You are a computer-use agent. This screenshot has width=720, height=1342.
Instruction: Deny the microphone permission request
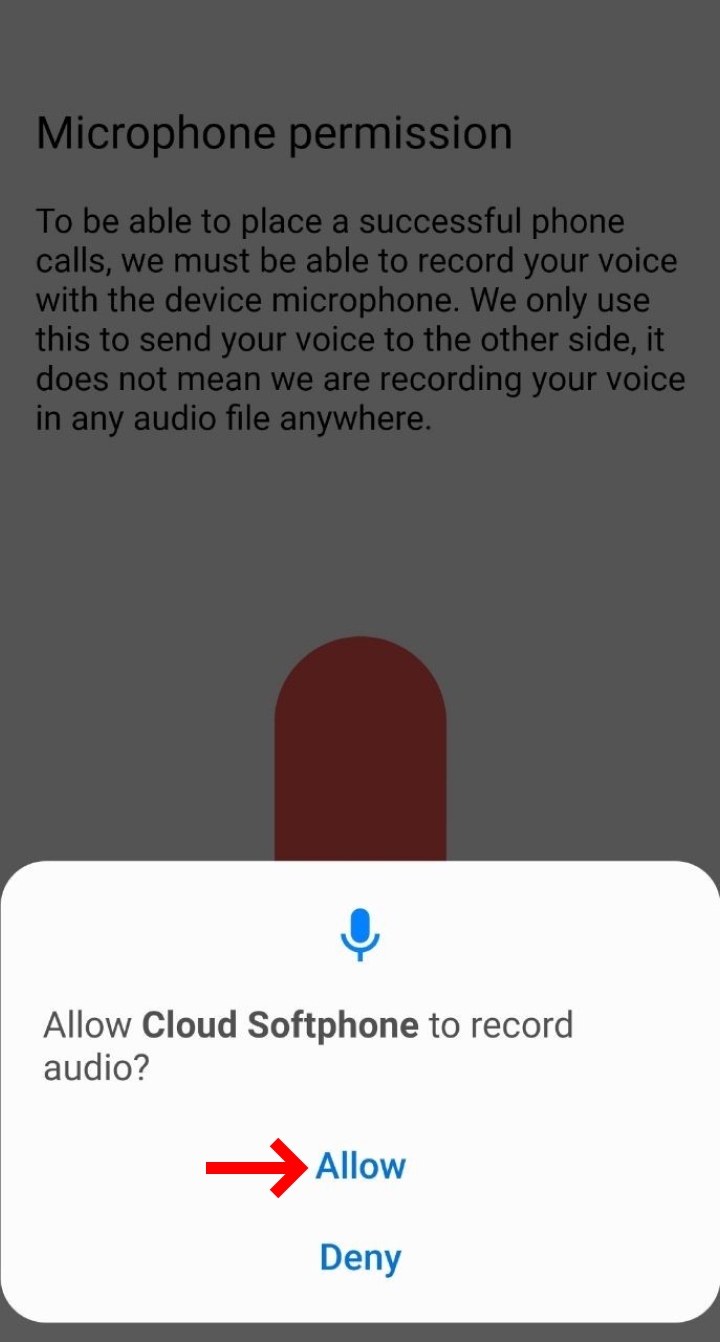tap(360, 1257)
